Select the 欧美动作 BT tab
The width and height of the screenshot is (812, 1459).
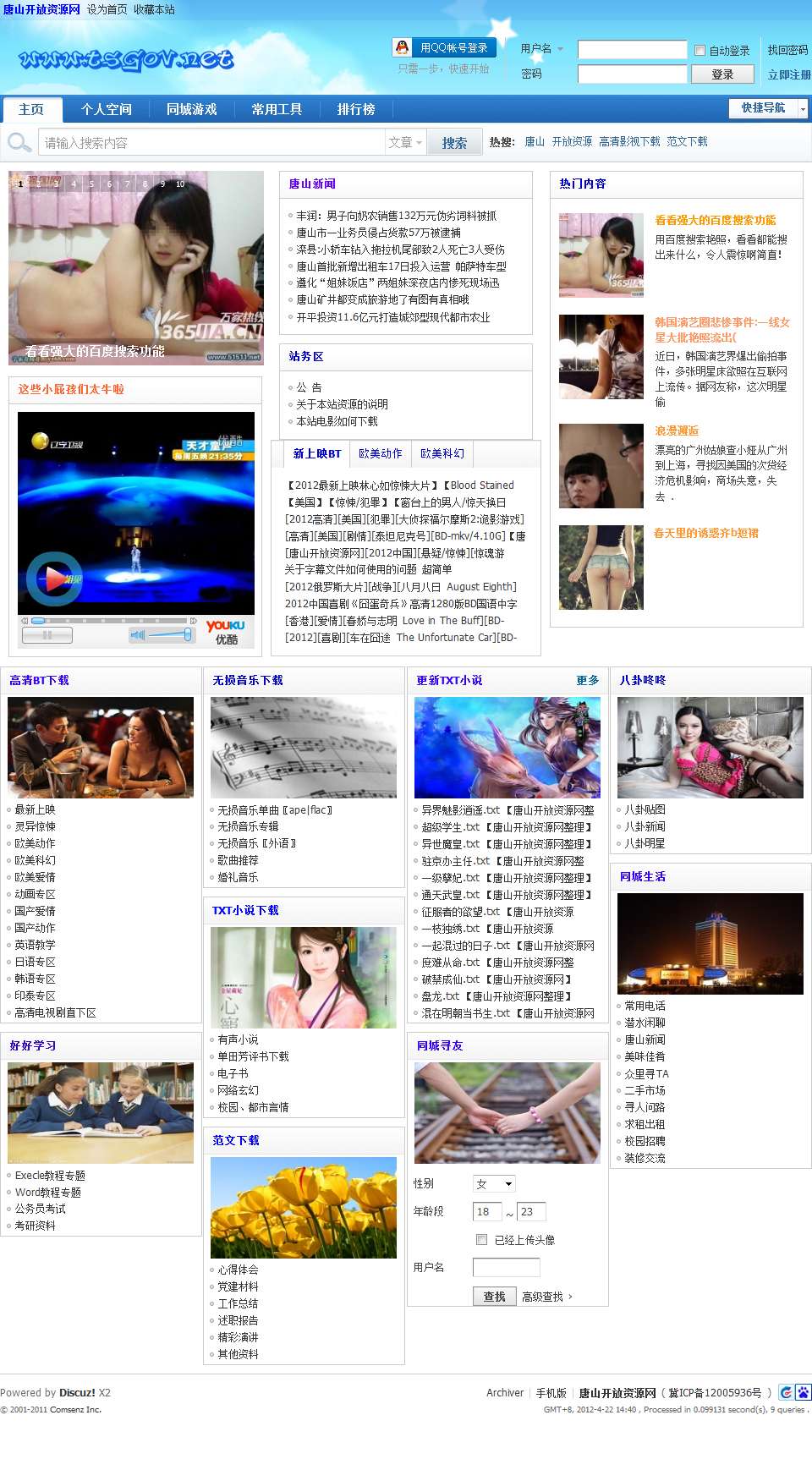(x=380, y=453)
